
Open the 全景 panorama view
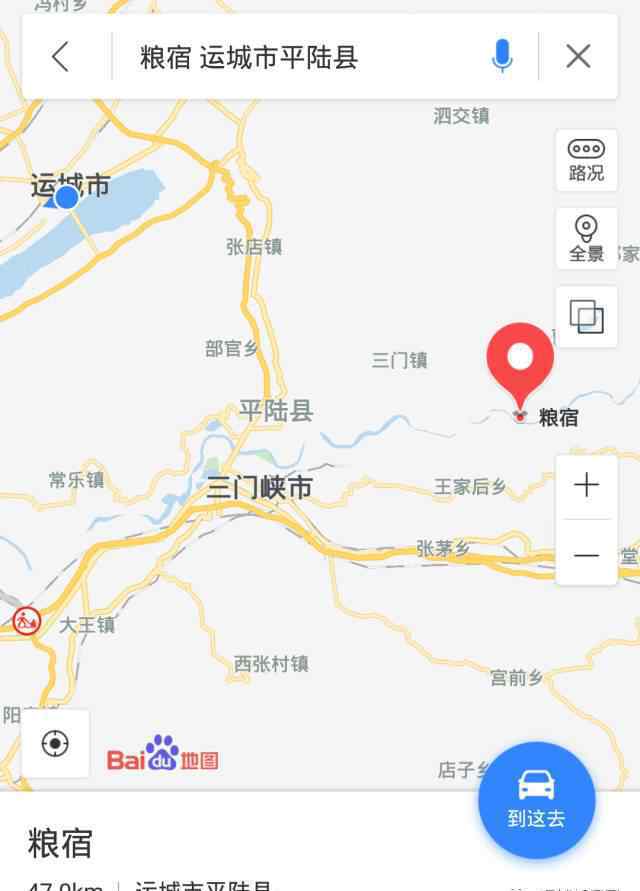pyautogui.click(x=586, y=240)
